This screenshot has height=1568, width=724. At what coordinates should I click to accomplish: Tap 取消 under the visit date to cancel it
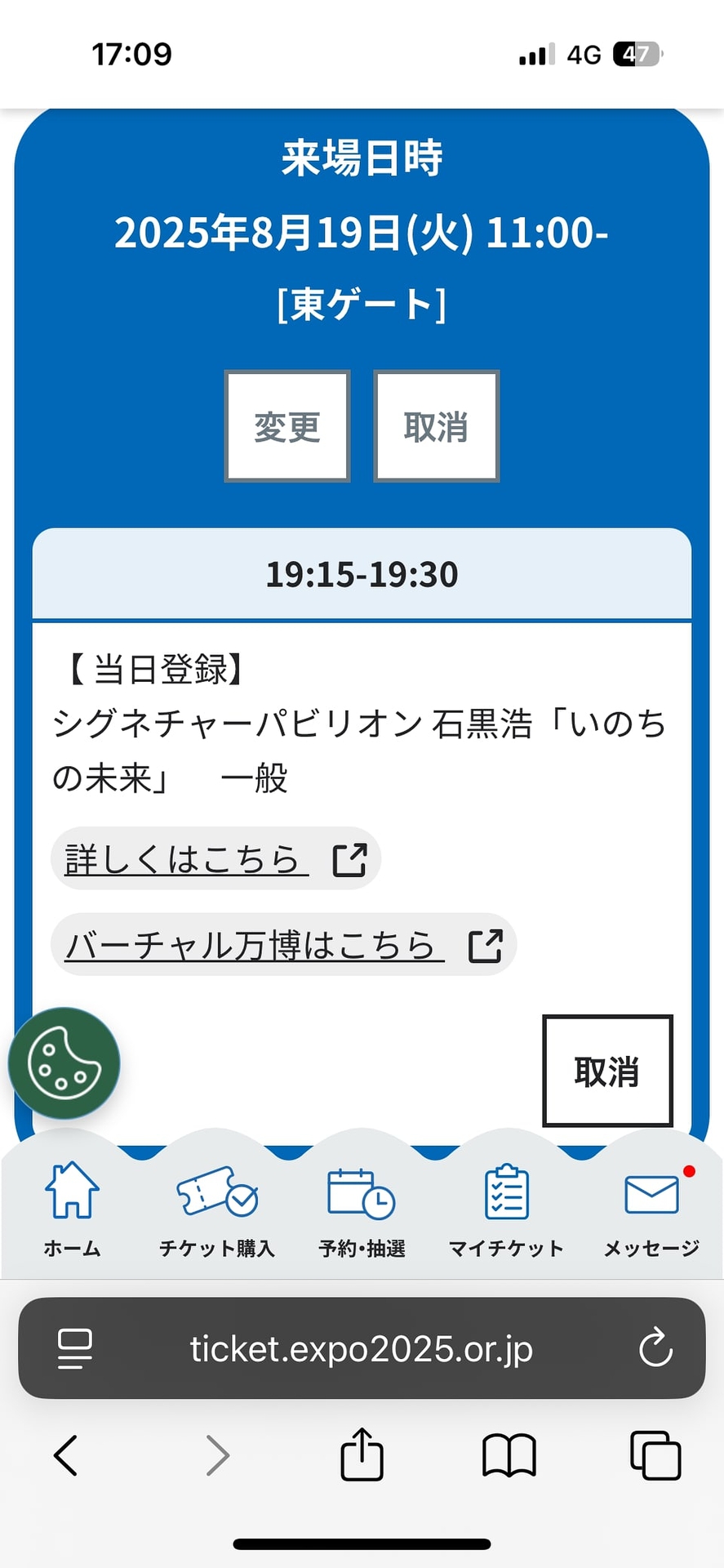point(436,426)
